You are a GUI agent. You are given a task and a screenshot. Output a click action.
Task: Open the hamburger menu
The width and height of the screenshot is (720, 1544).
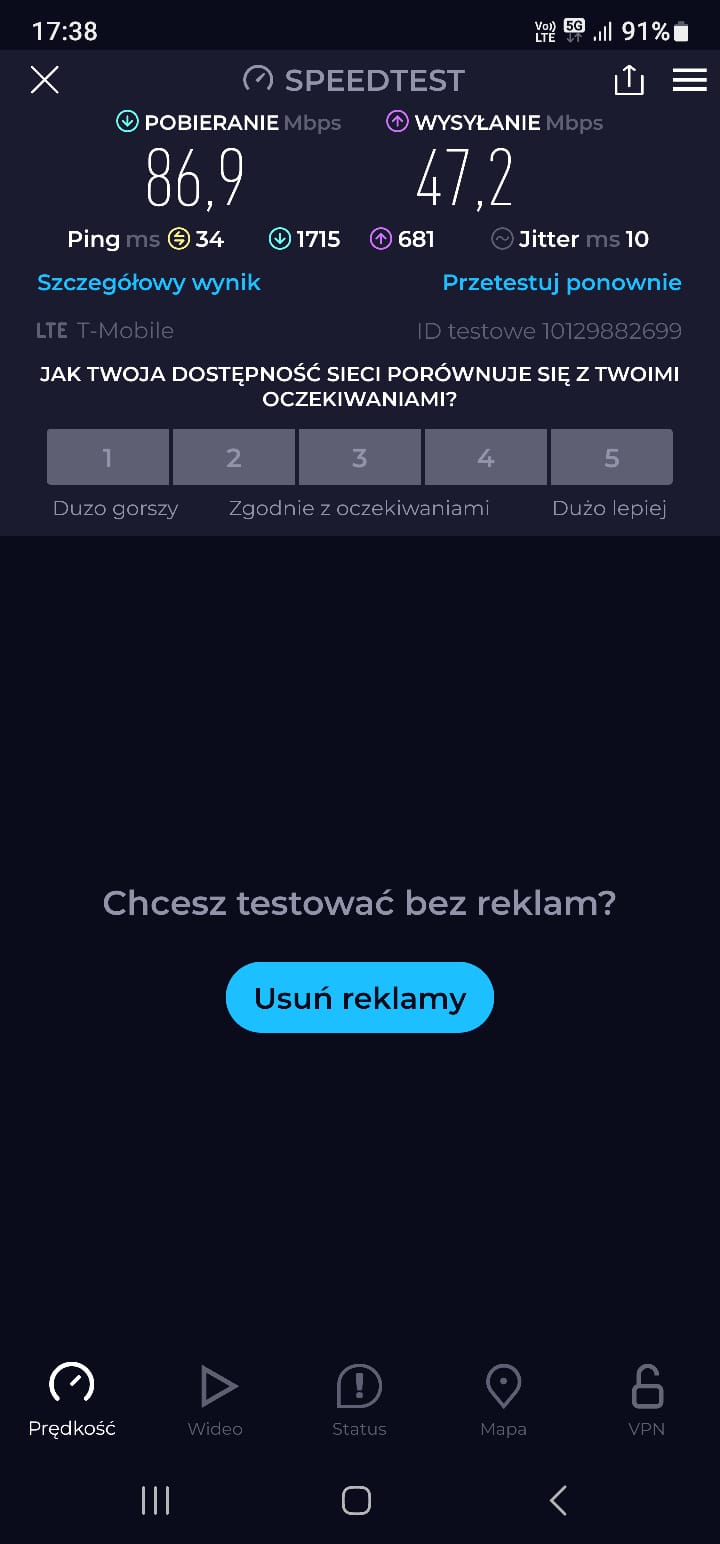[x=689, y=80]
